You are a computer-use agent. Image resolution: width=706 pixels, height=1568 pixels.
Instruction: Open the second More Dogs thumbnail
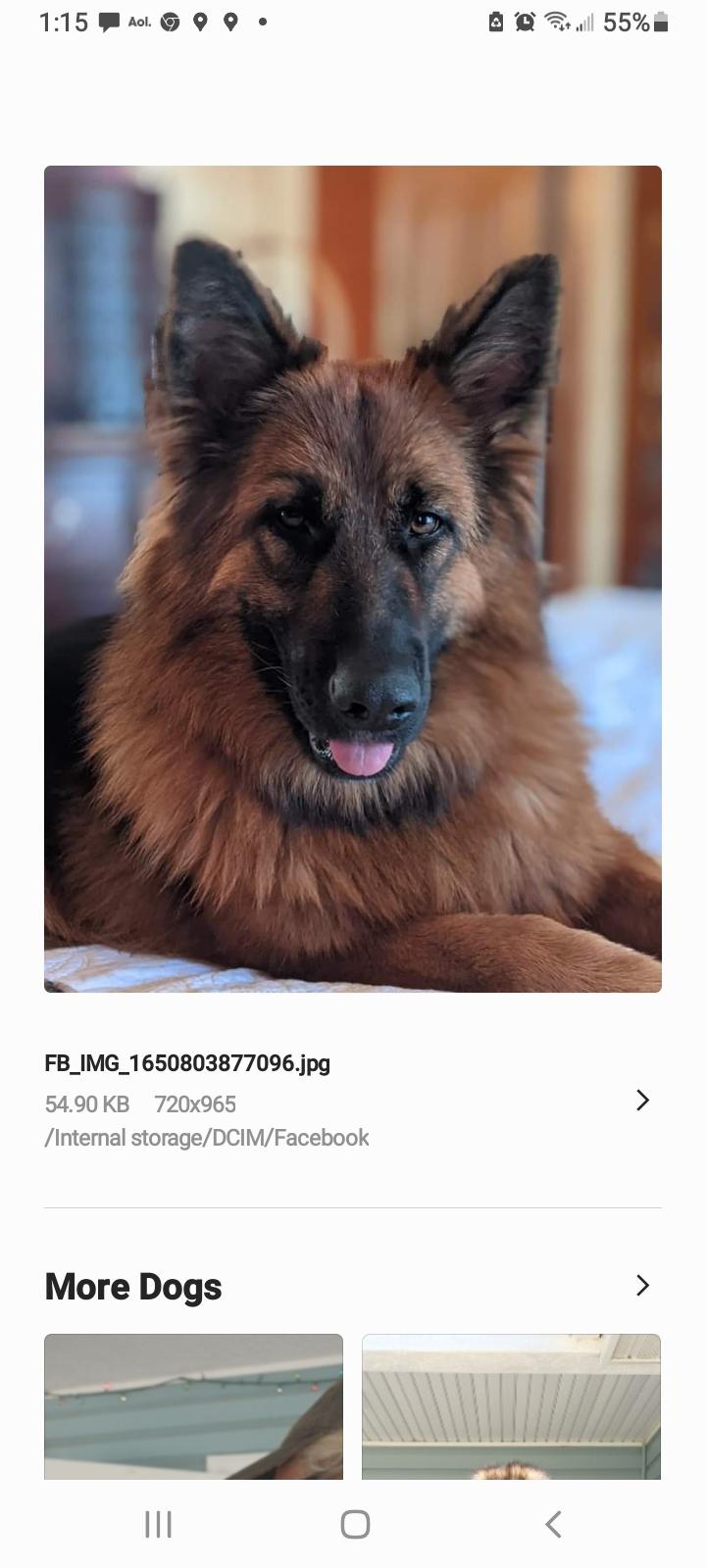pyautogui.click(x=511, y=1406)
